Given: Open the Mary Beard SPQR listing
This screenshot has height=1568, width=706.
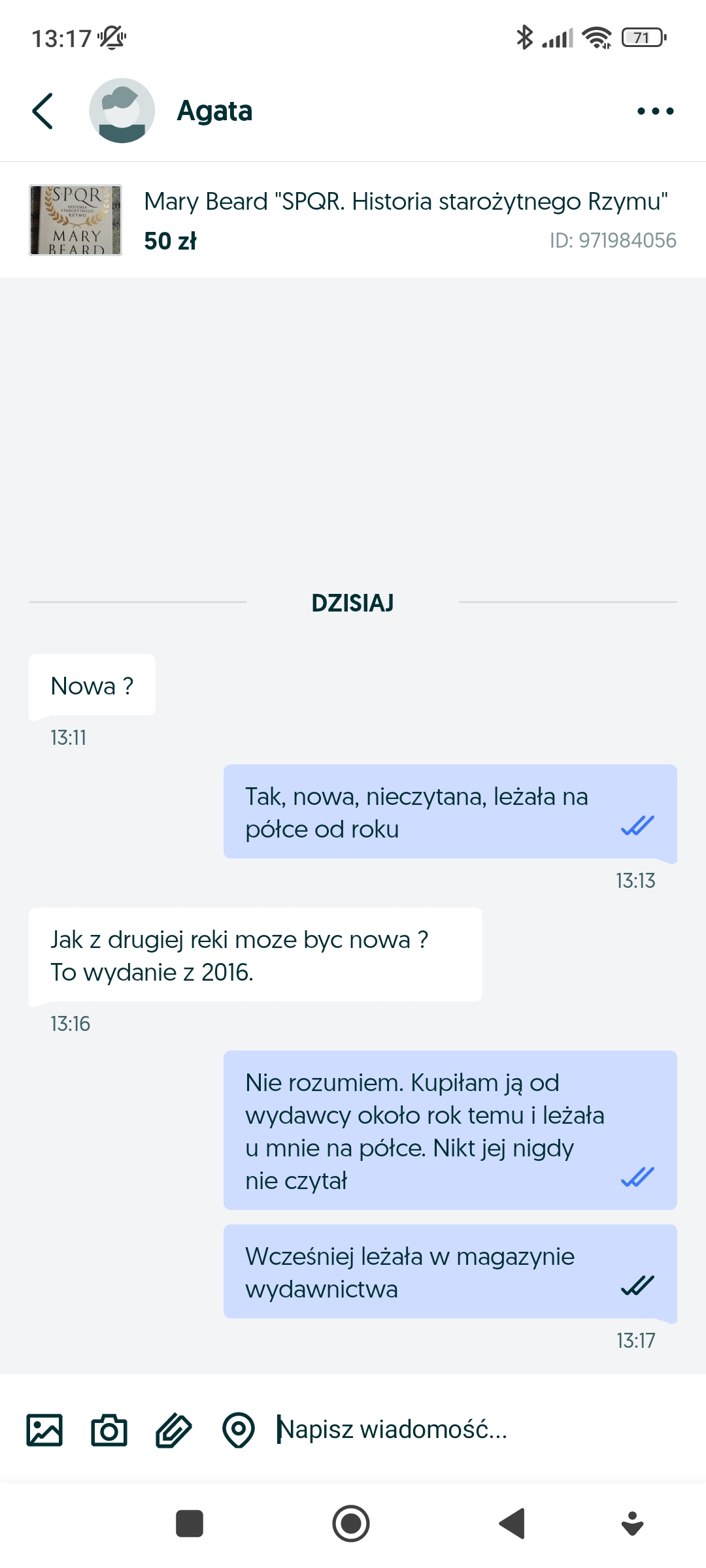Looking at the screenshot, I should pyautogui.click(x=353, y=220).
